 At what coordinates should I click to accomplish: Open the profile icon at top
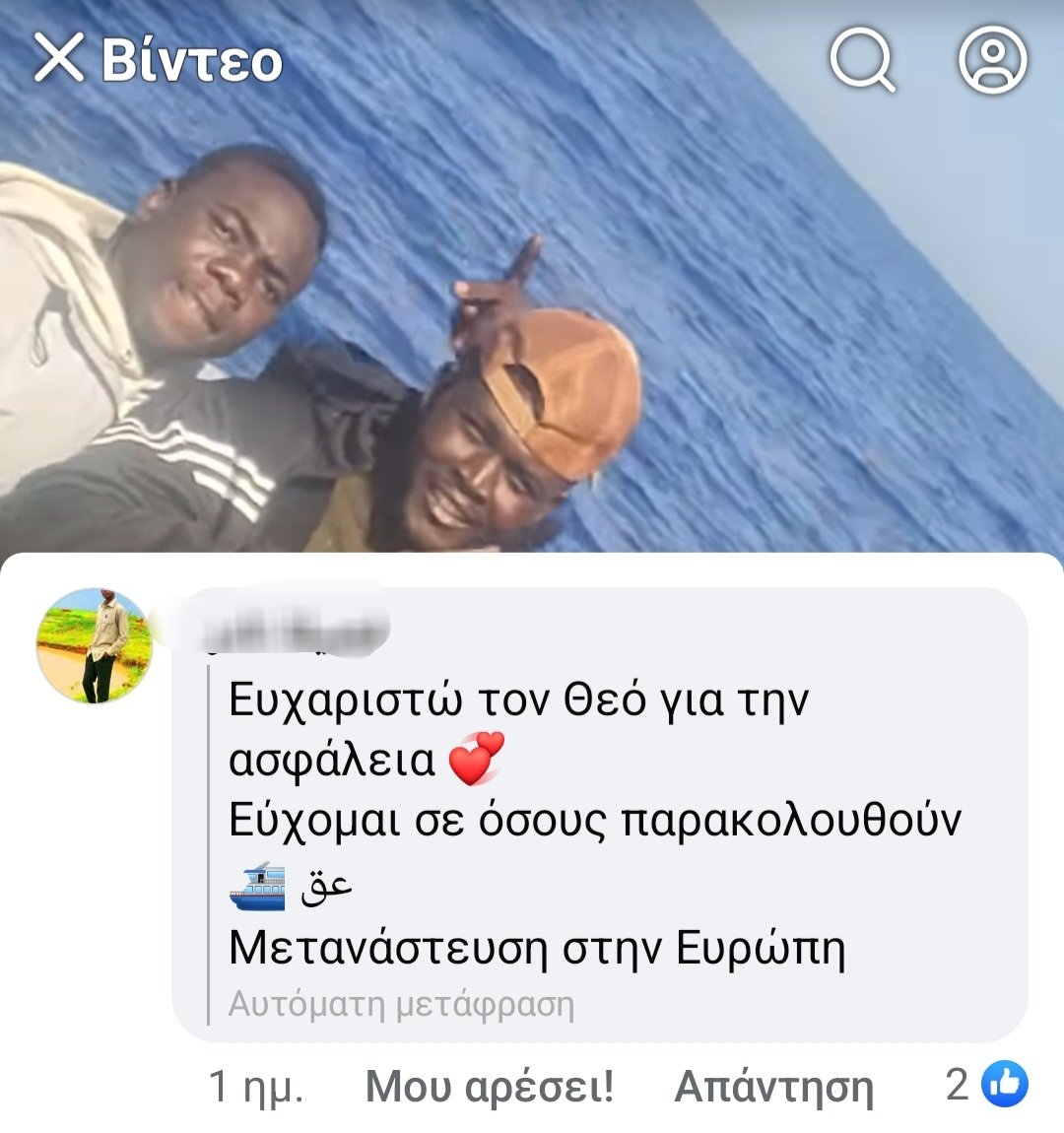point(992,60)
